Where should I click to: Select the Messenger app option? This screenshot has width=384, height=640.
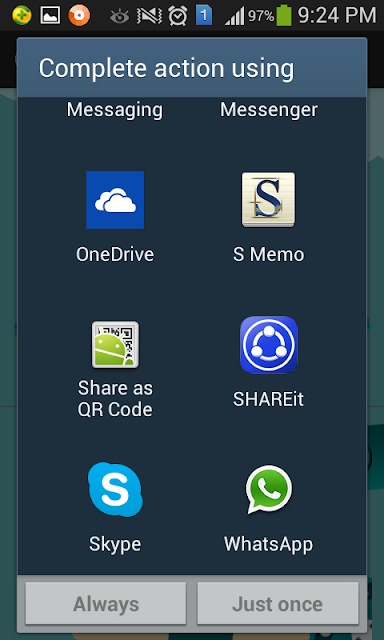pos(269,110)
